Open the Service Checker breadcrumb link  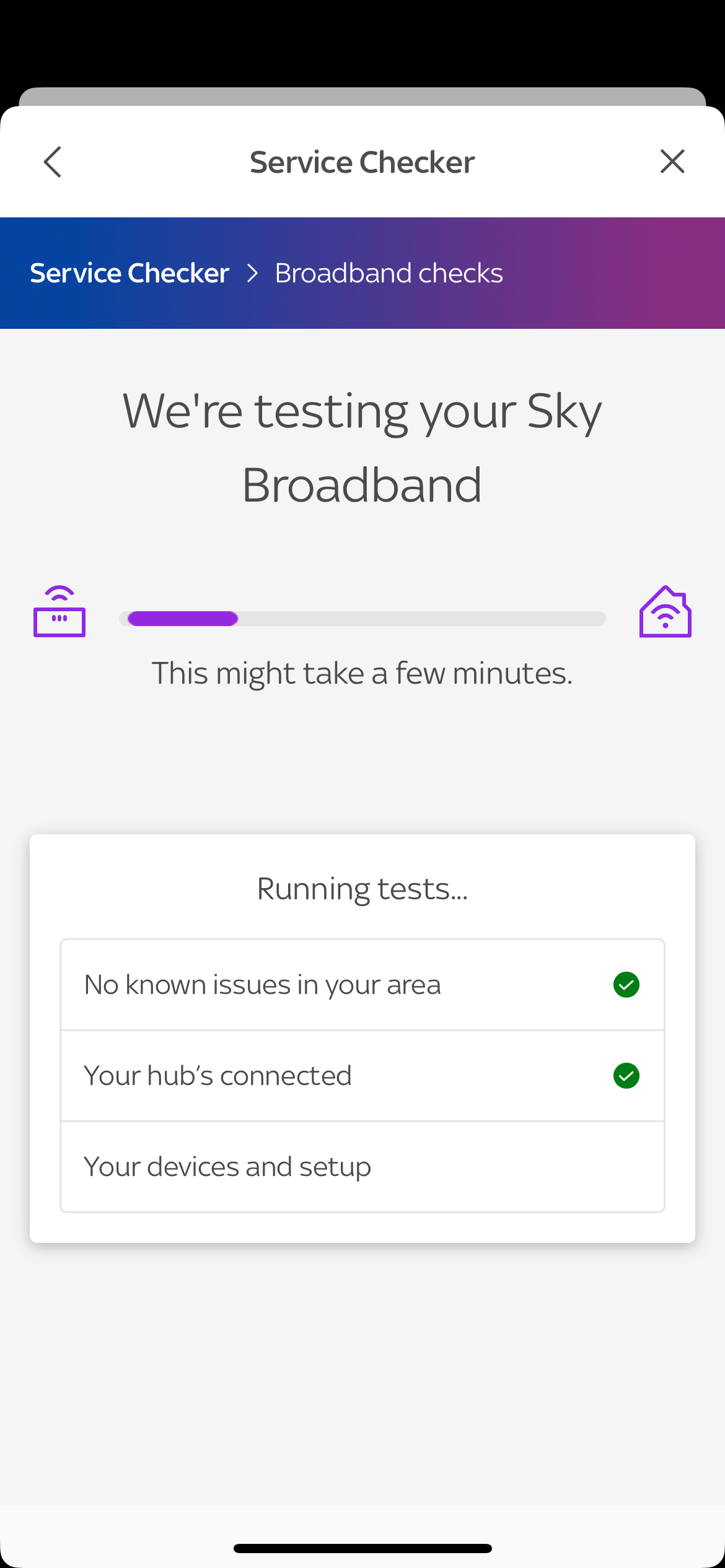point(130,273)
